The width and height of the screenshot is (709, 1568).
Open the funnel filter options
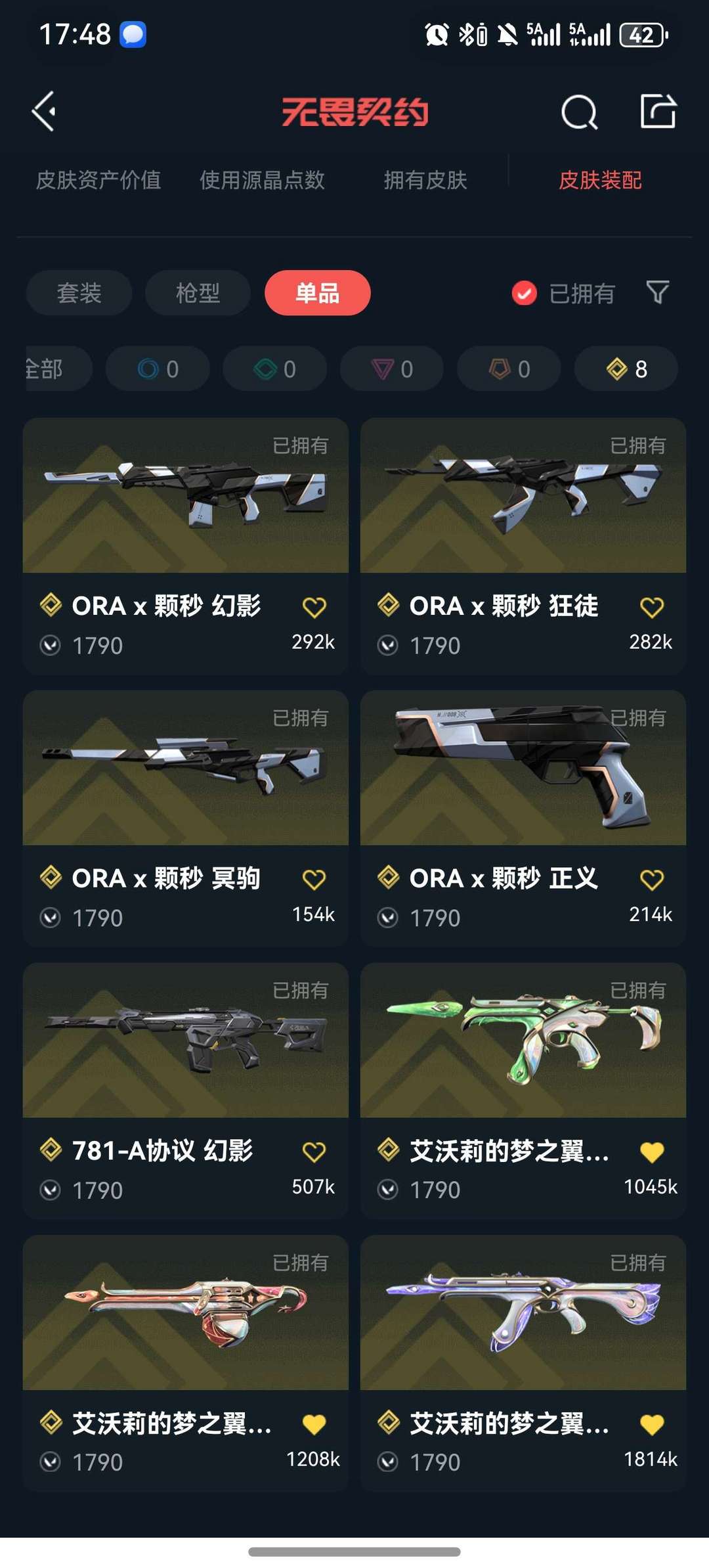(x=657, y=292)
